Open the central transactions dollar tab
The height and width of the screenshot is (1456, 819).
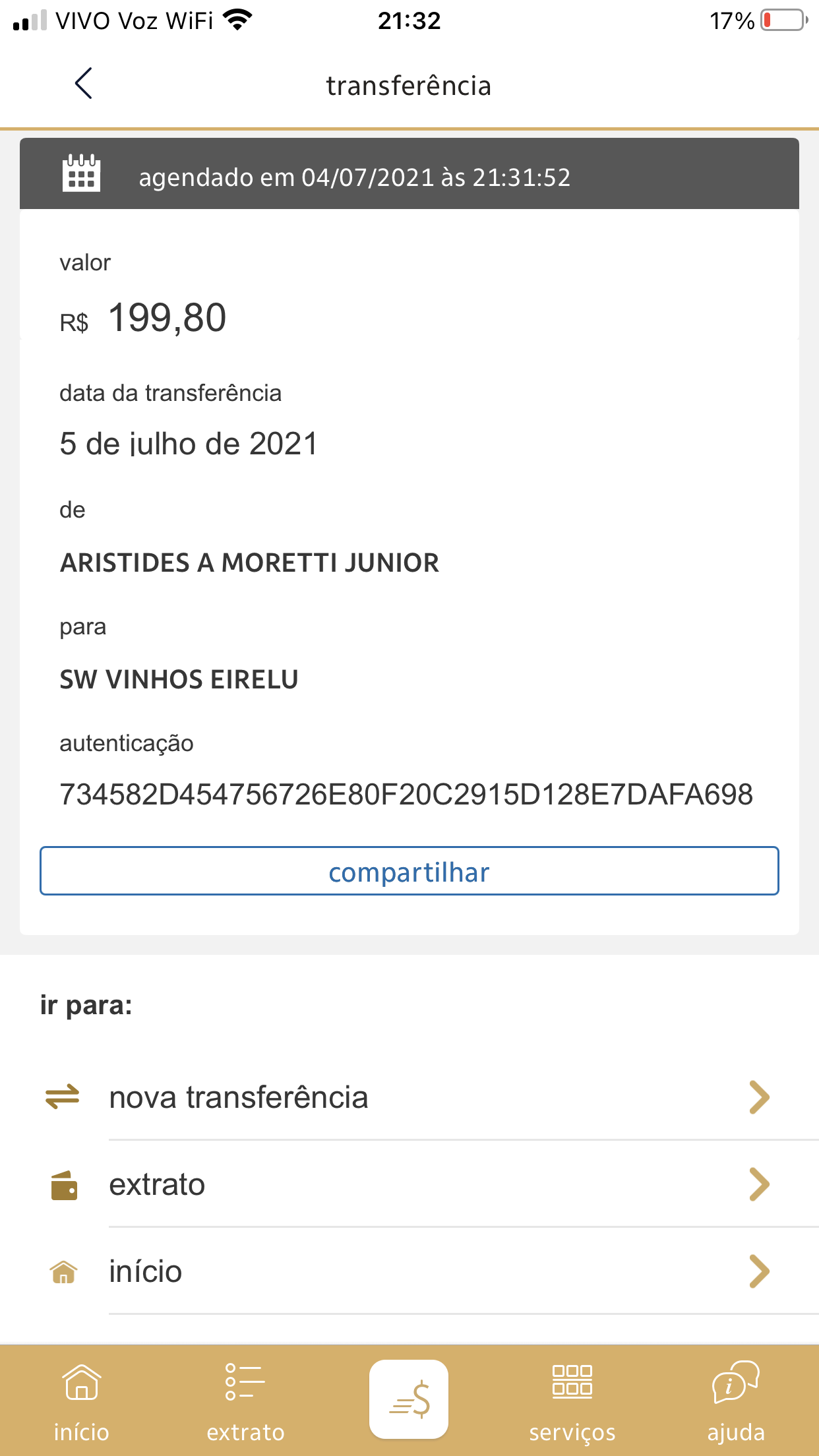pyautogui.click(x=409, y=1399)
